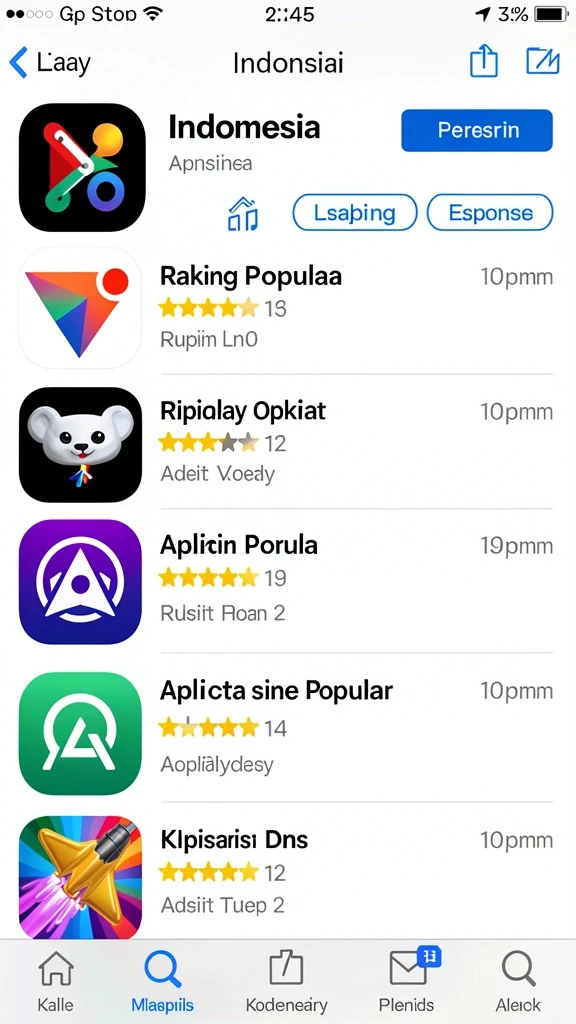Go back via the Laay arrow
Screen dimensions: 576x1024
point(49,63)
